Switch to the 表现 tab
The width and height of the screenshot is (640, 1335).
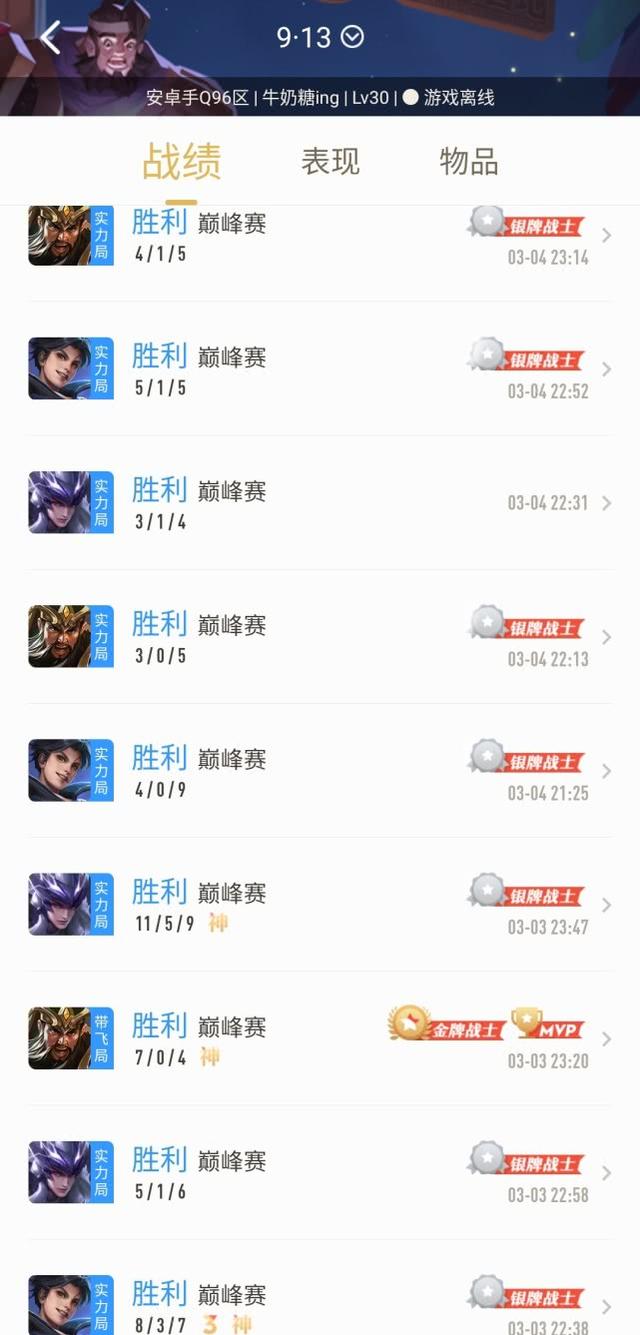tap(330, 162)
